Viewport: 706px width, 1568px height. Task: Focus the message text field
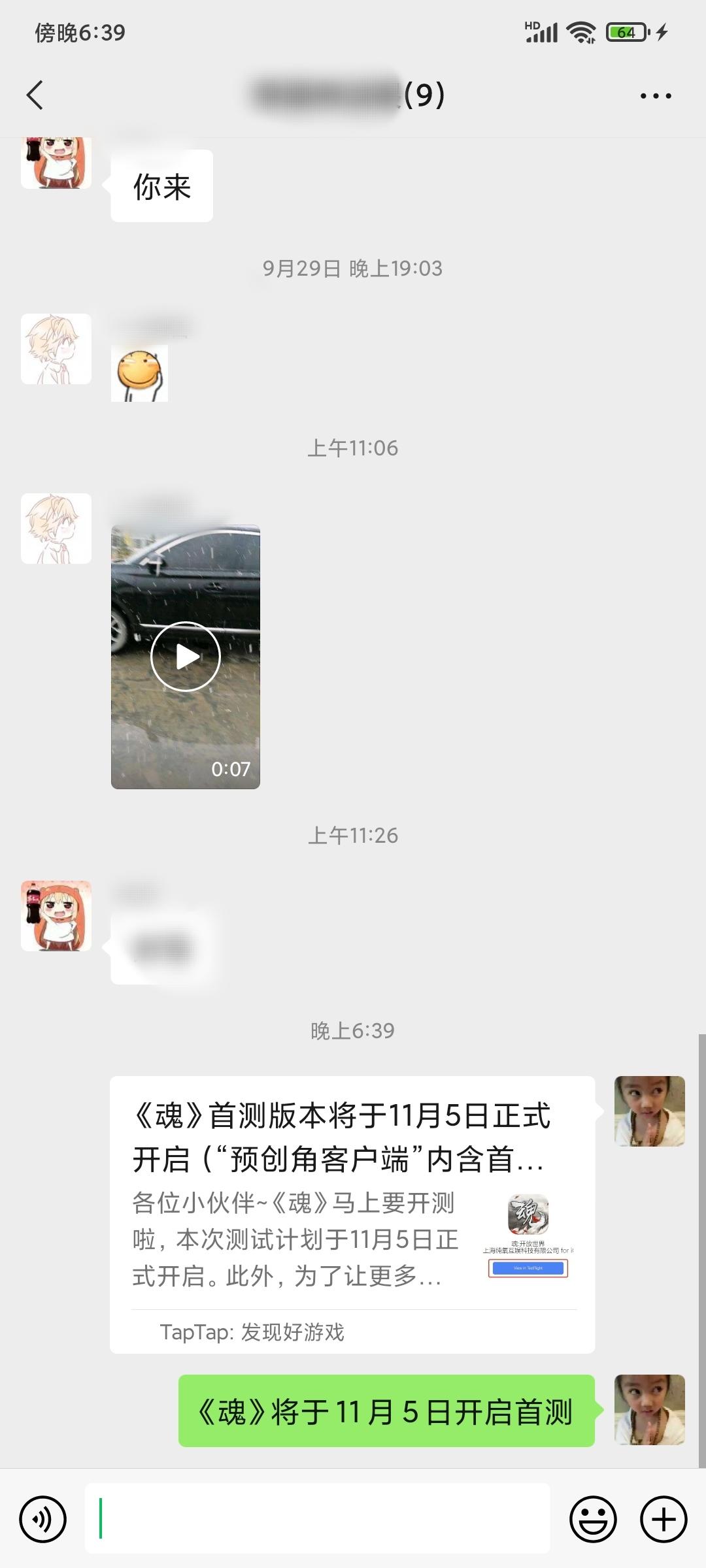pos(318,1519)
